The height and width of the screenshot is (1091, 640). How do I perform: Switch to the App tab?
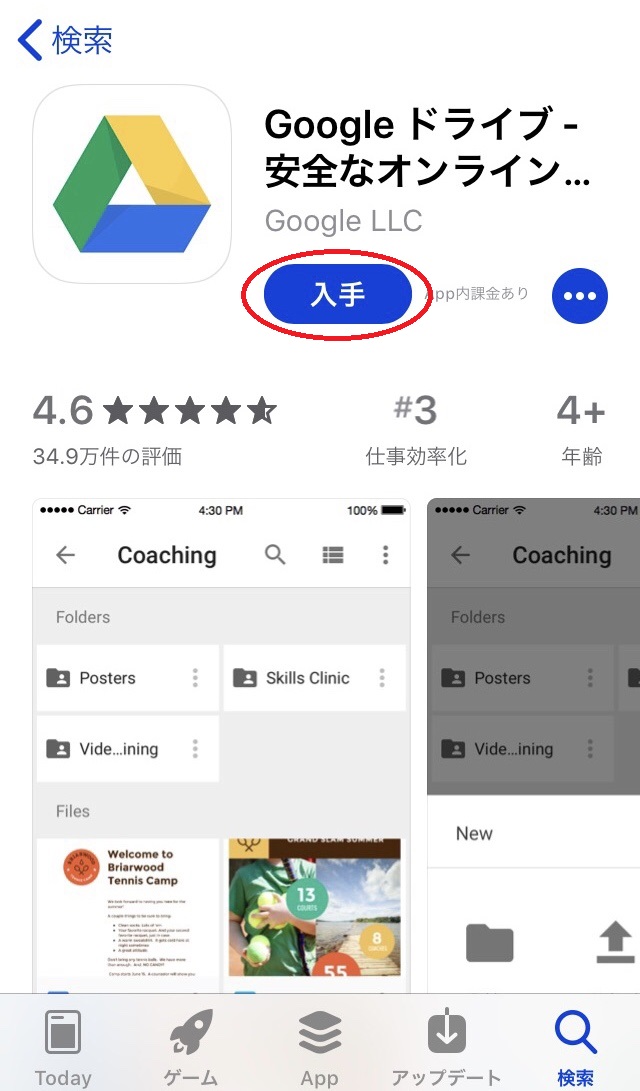[x=320, y=1046]
